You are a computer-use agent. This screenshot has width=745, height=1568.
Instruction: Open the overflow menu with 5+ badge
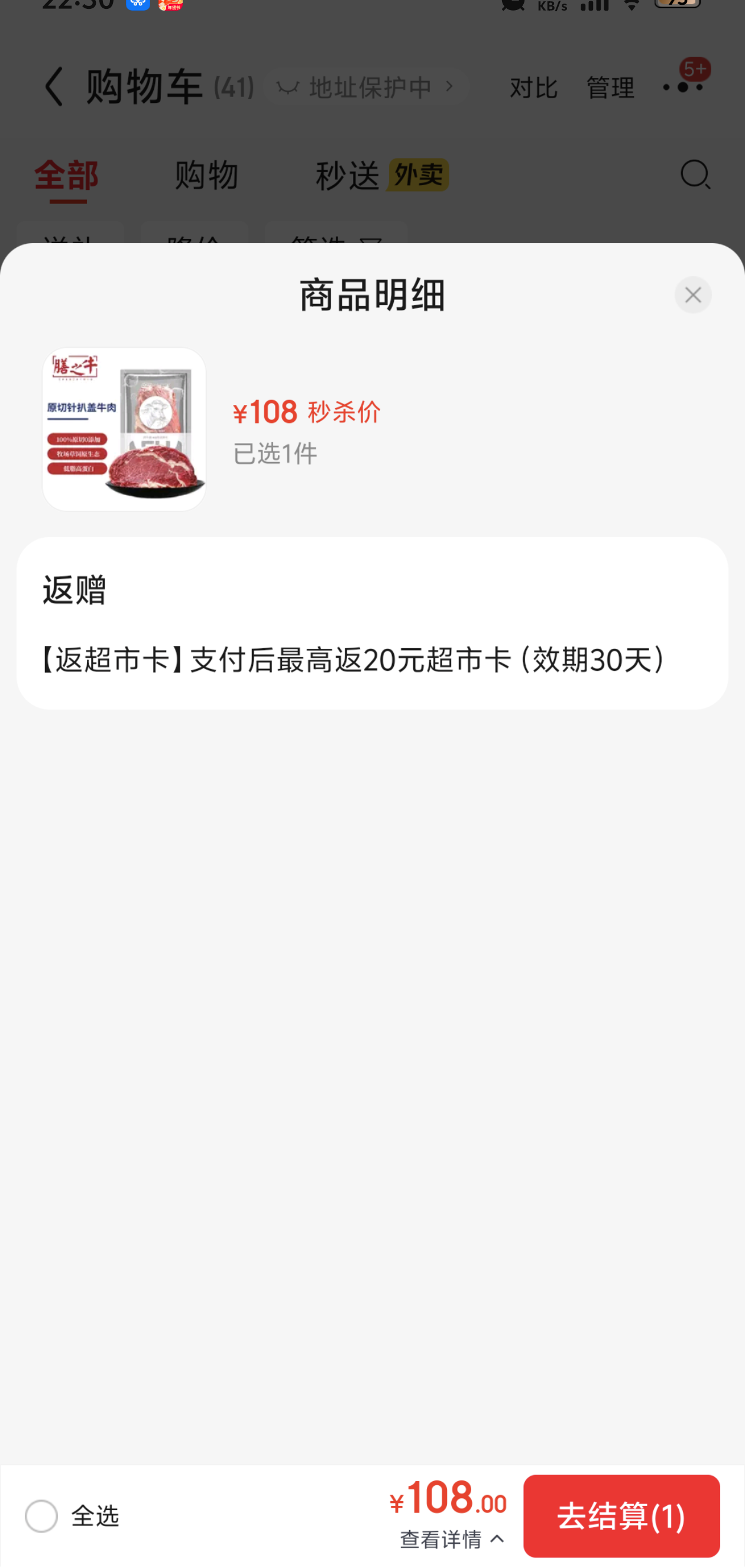click(684, 86)
